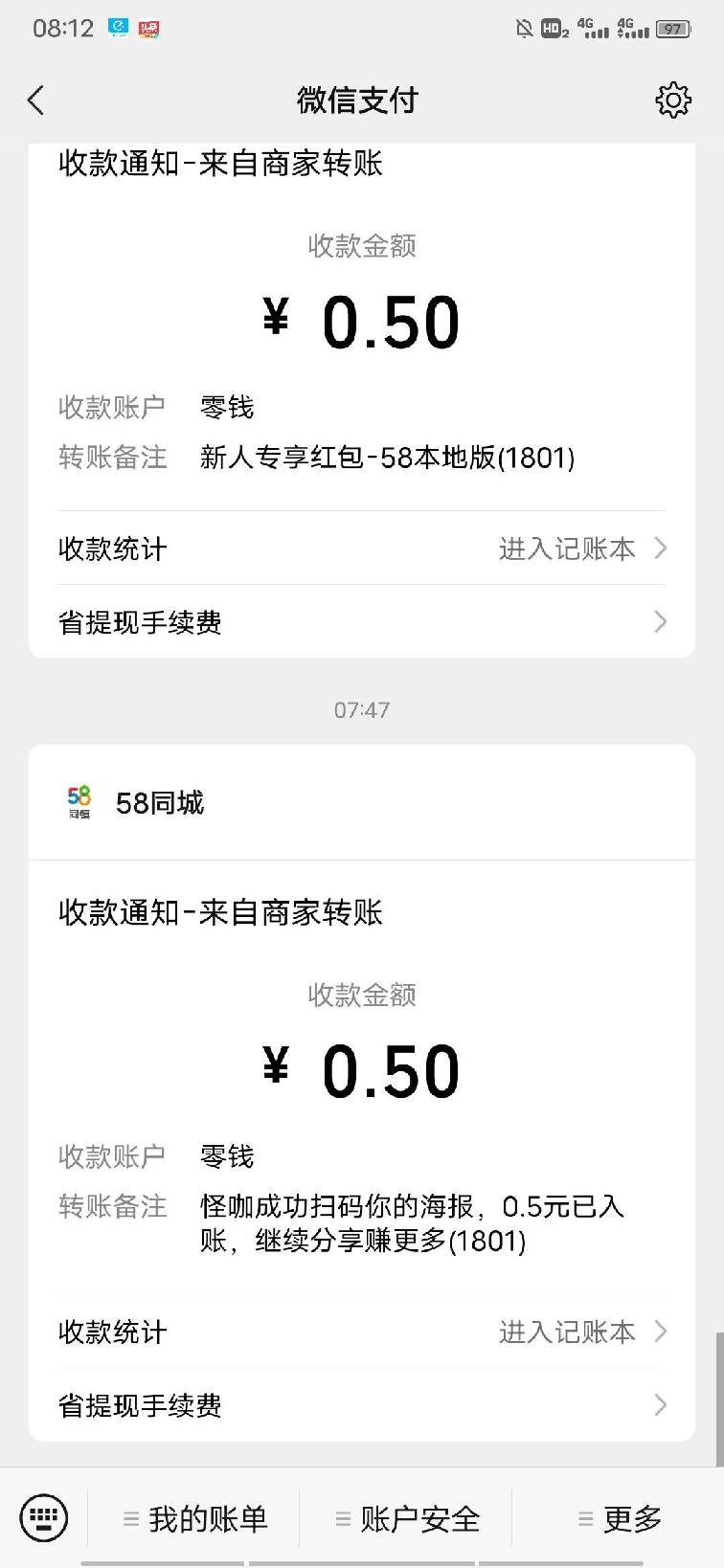This screenshot has height=1568, width=724.
Task: Open 收款统计 in the 怪咖成功扫码 card
Action: 362,1332
